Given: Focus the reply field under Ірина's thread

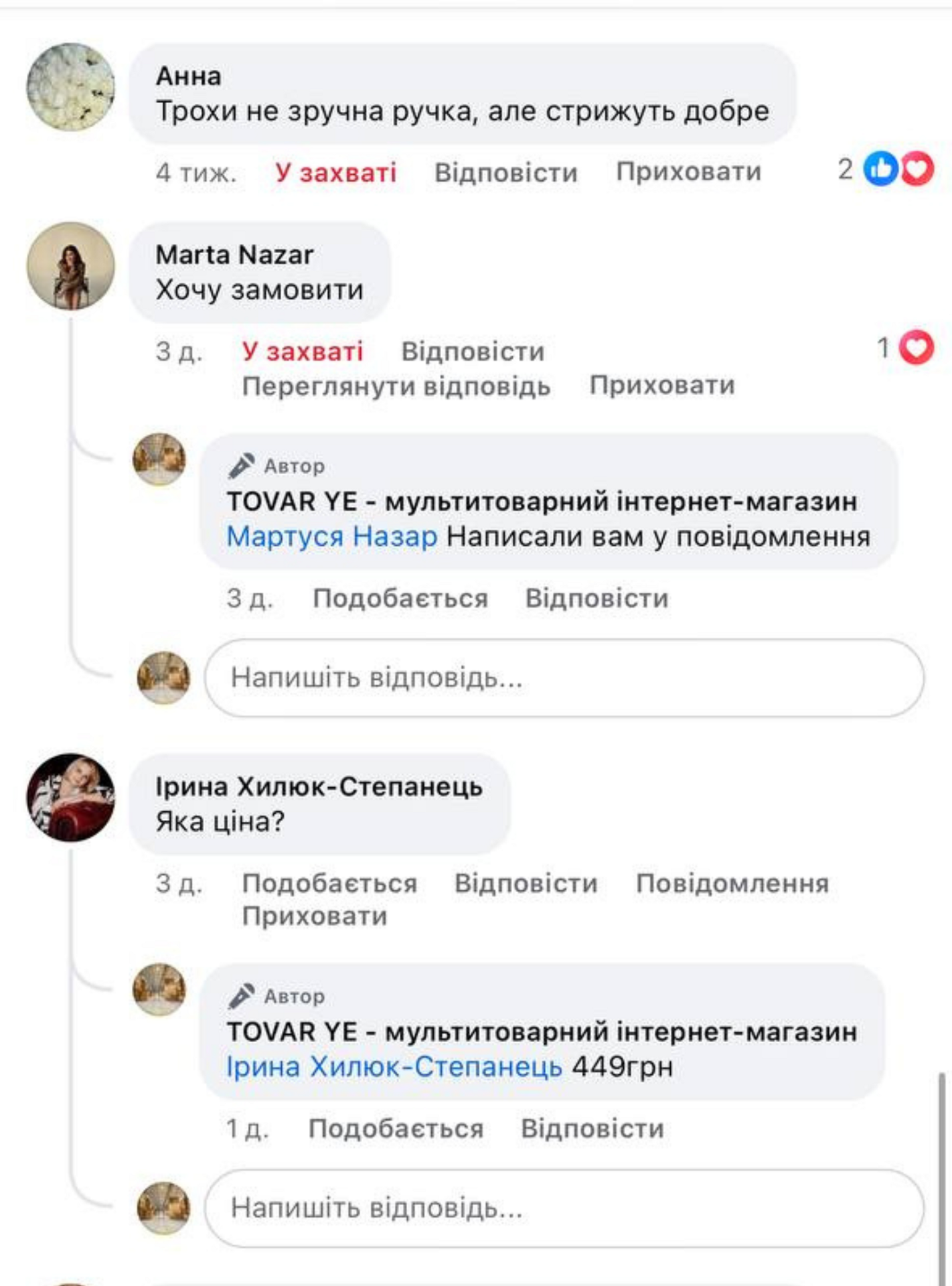Looking at the screenshot, I should pyautogui.click(x=564, y=1208).
